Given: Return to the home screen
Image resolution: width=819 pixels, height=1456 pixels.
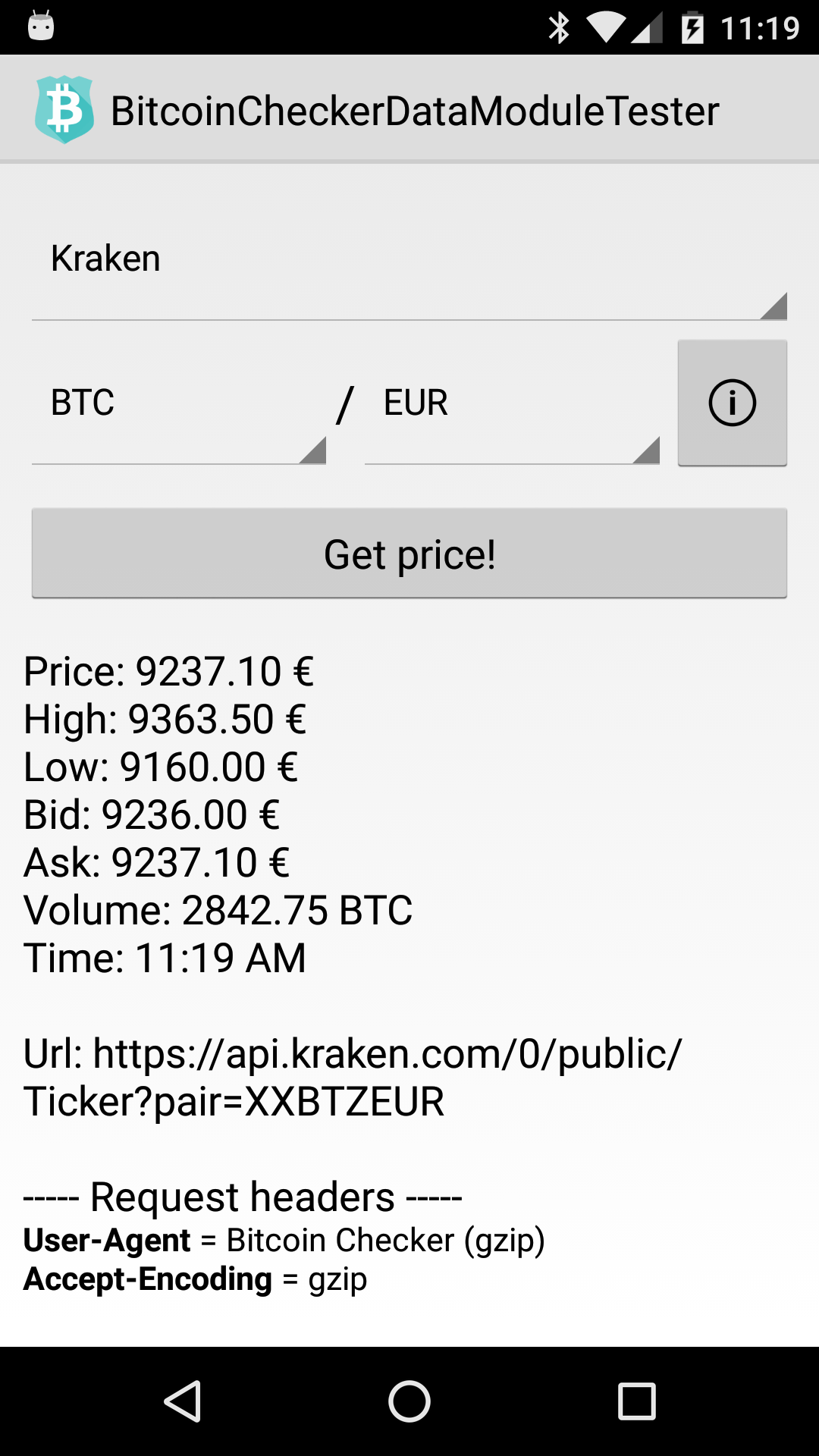Looking at the screenshot, I should pyautogui.click(x=409, y=1401).
